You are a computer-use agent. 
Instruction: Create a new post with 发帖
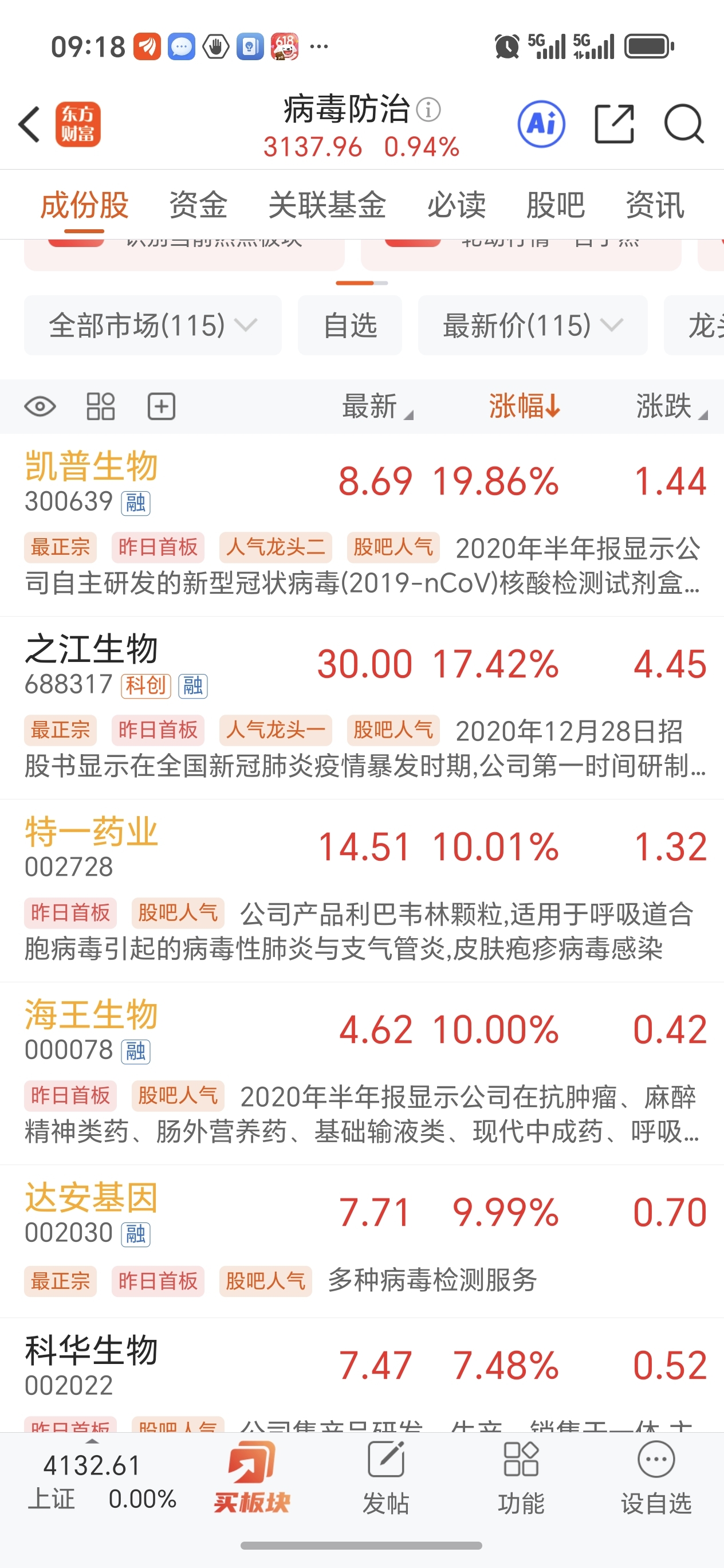pyautogui.click(x=385, y=1478)
